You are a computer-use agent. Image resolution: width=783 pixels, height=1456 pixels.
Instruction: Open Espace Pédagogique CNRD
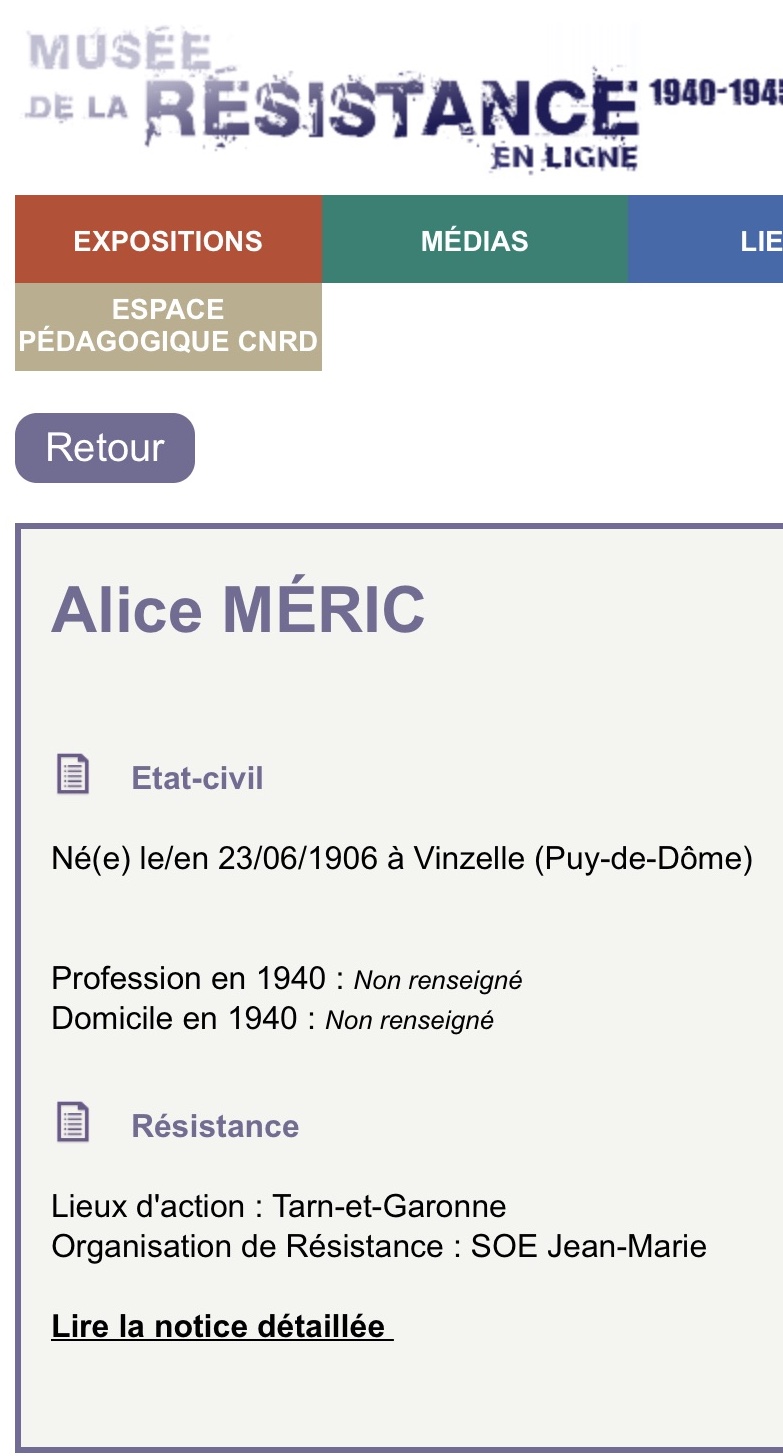(168, 326)
